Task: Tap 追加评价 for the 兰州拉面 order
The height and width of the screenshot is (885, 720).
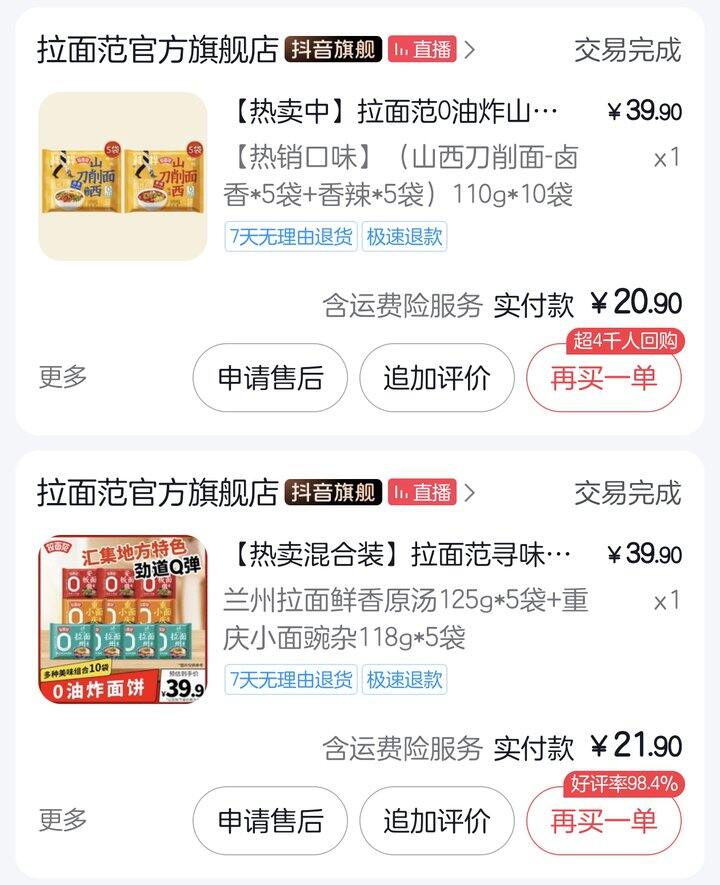Action: tap(437, 821)
